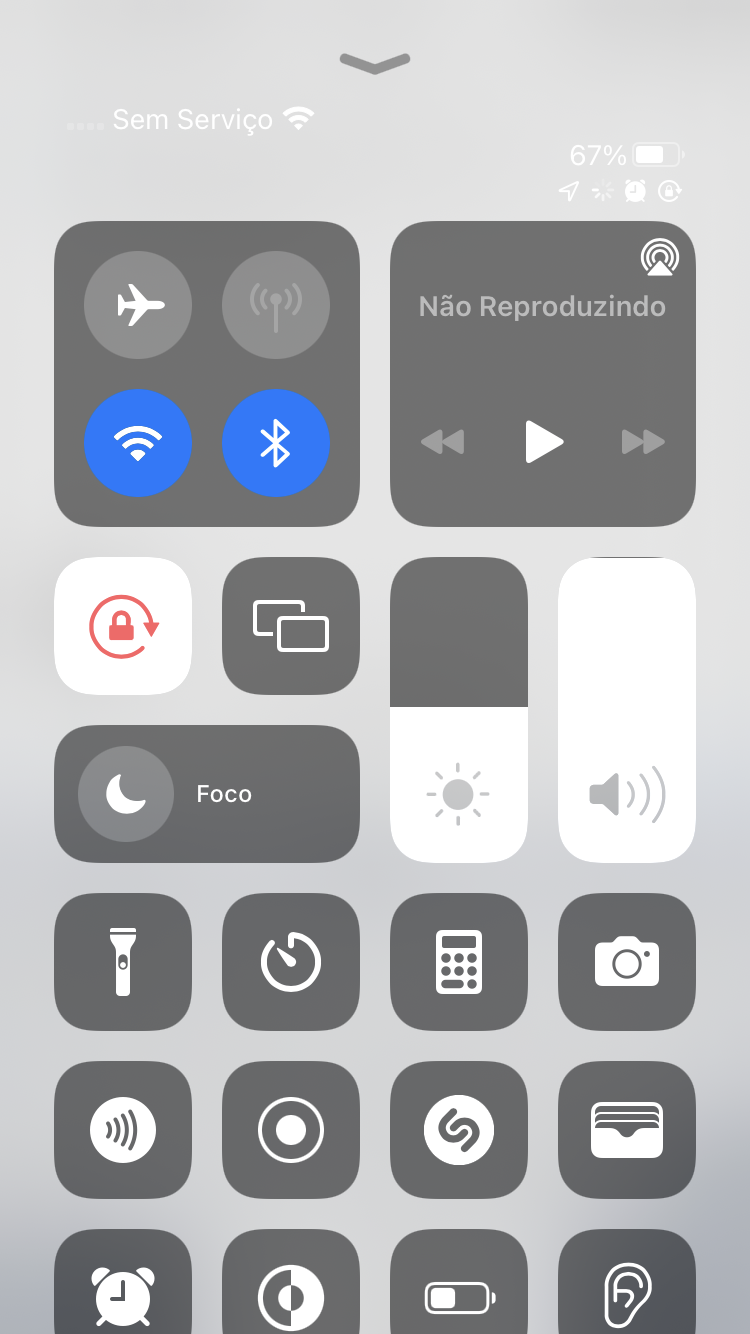Skip to the previous track
The image size is (750, 1334).
coord(442,441)
